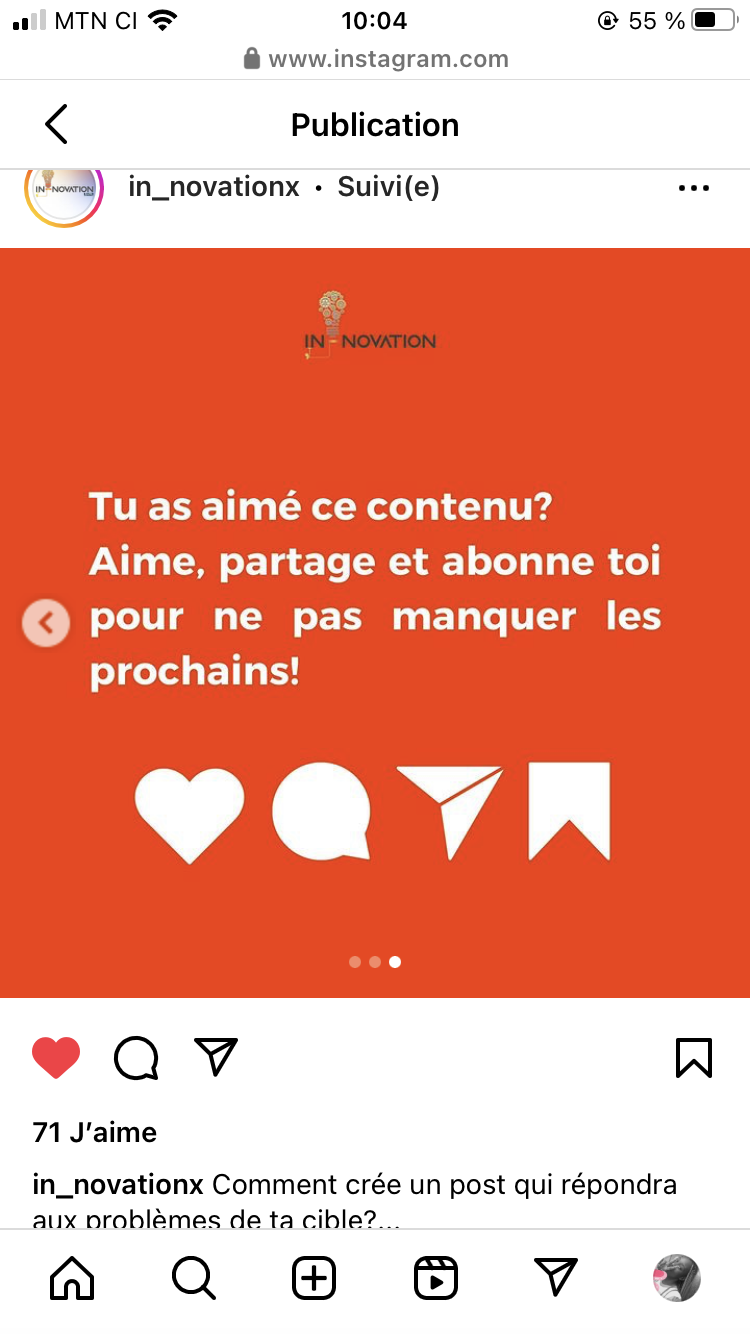The image size is (750, 1334).
Task: Unlike the post with the red heart
Action: tap(56, 1058)
